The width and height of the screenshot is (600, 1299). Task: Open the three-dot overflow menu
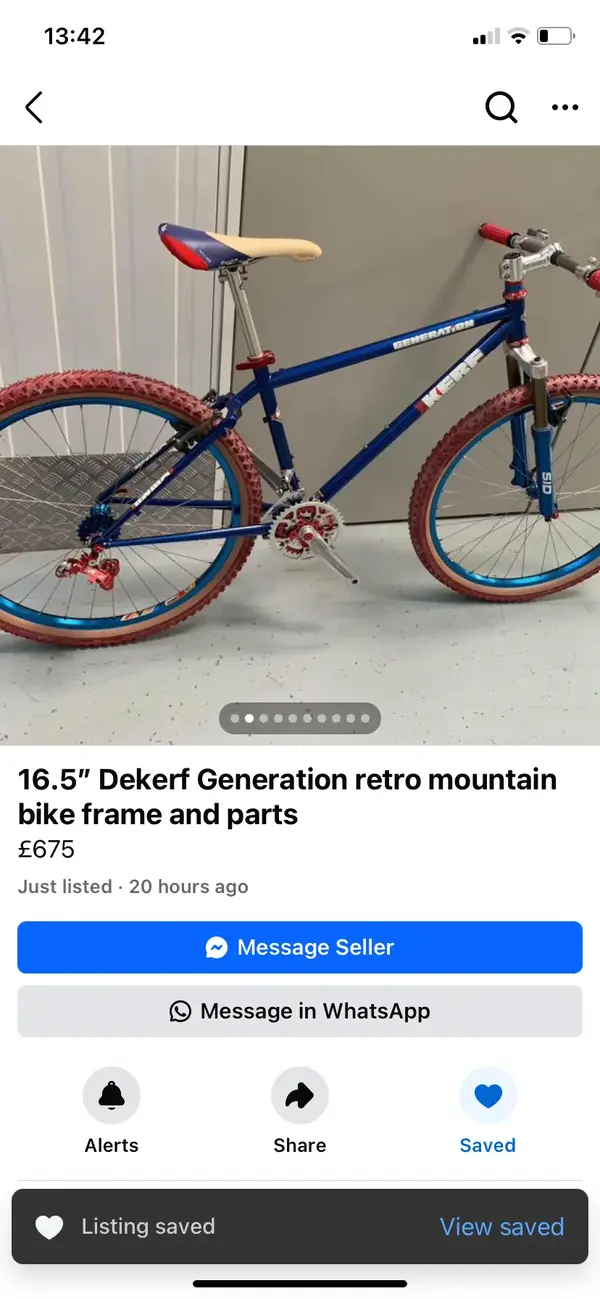(565, 107)
